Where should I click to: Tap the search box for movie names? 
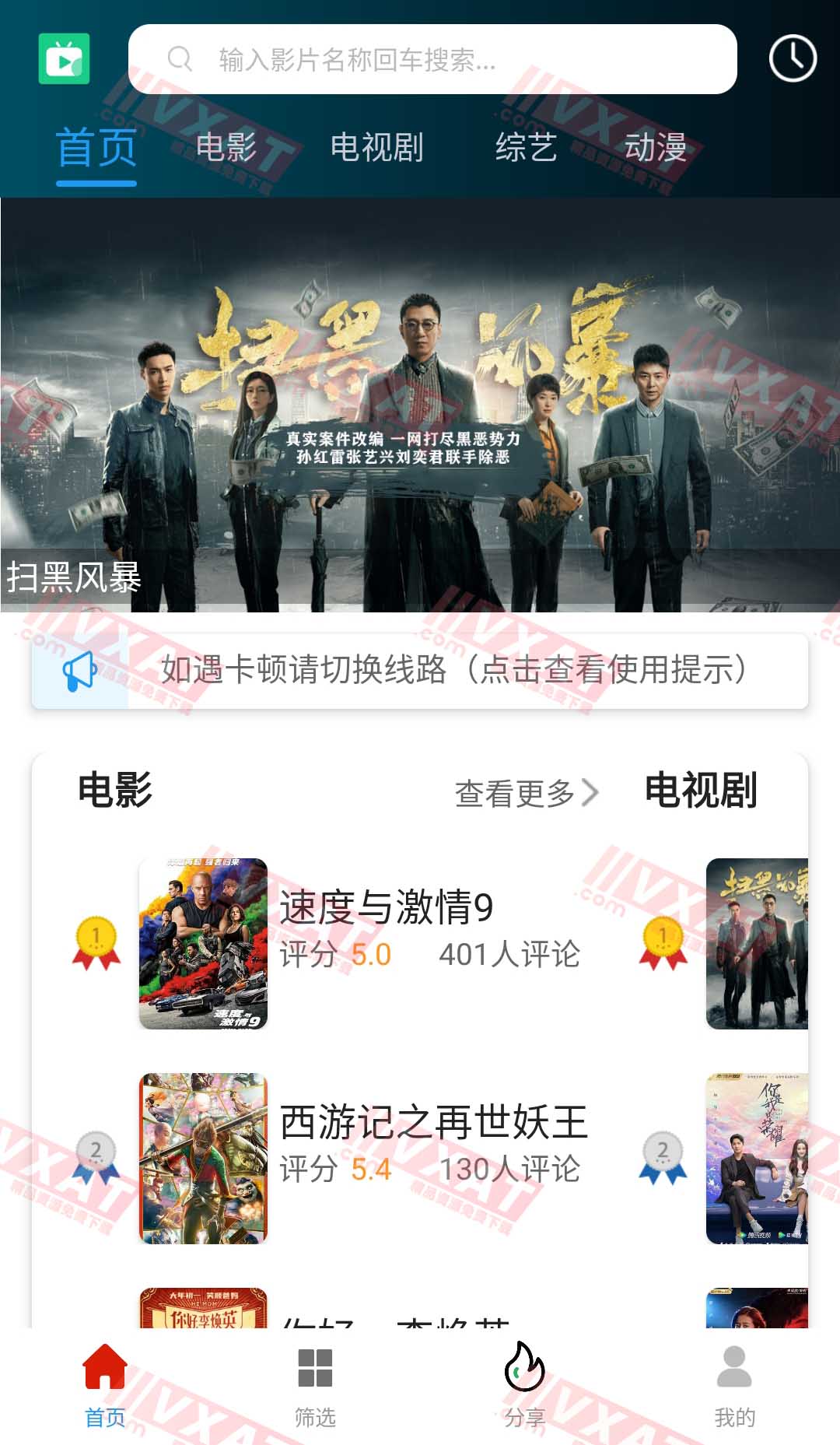click(x=432, y=59)
